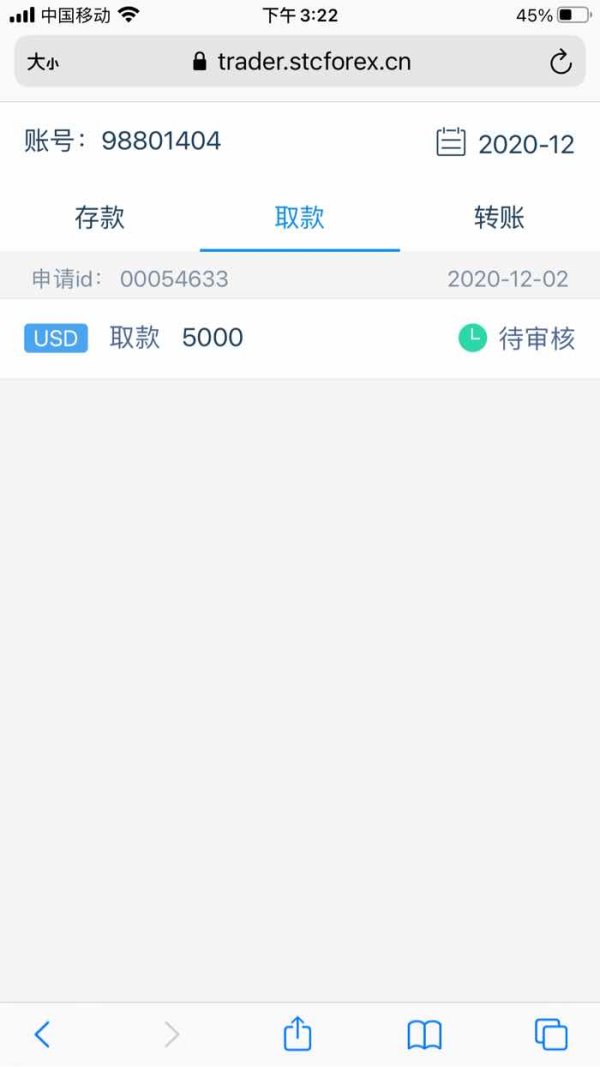Reload the page
Image resolution: width=600 pixels, height=1067 pixels.
coord(561,62)
